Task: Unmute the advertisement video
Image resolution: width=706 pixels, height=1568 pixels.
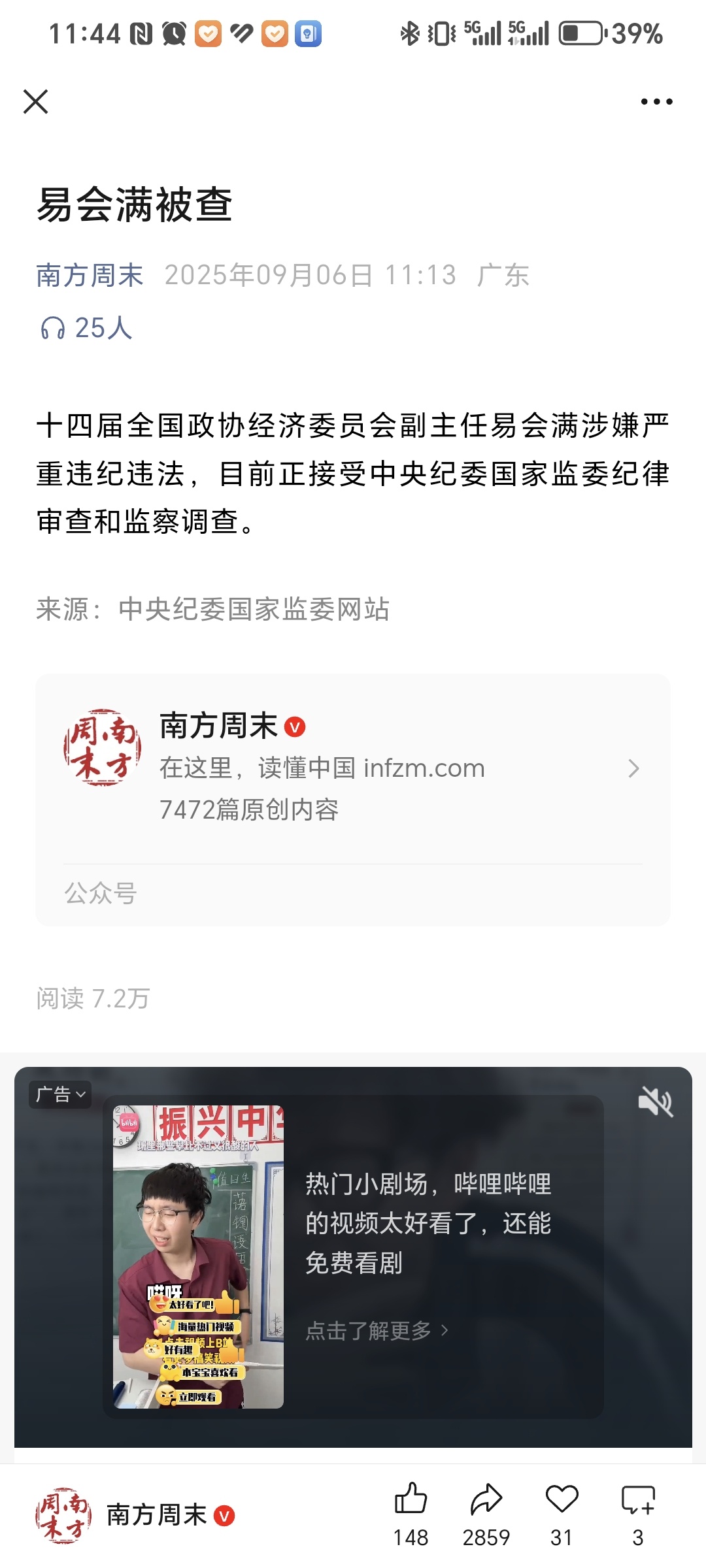Action: point(655,1102)
